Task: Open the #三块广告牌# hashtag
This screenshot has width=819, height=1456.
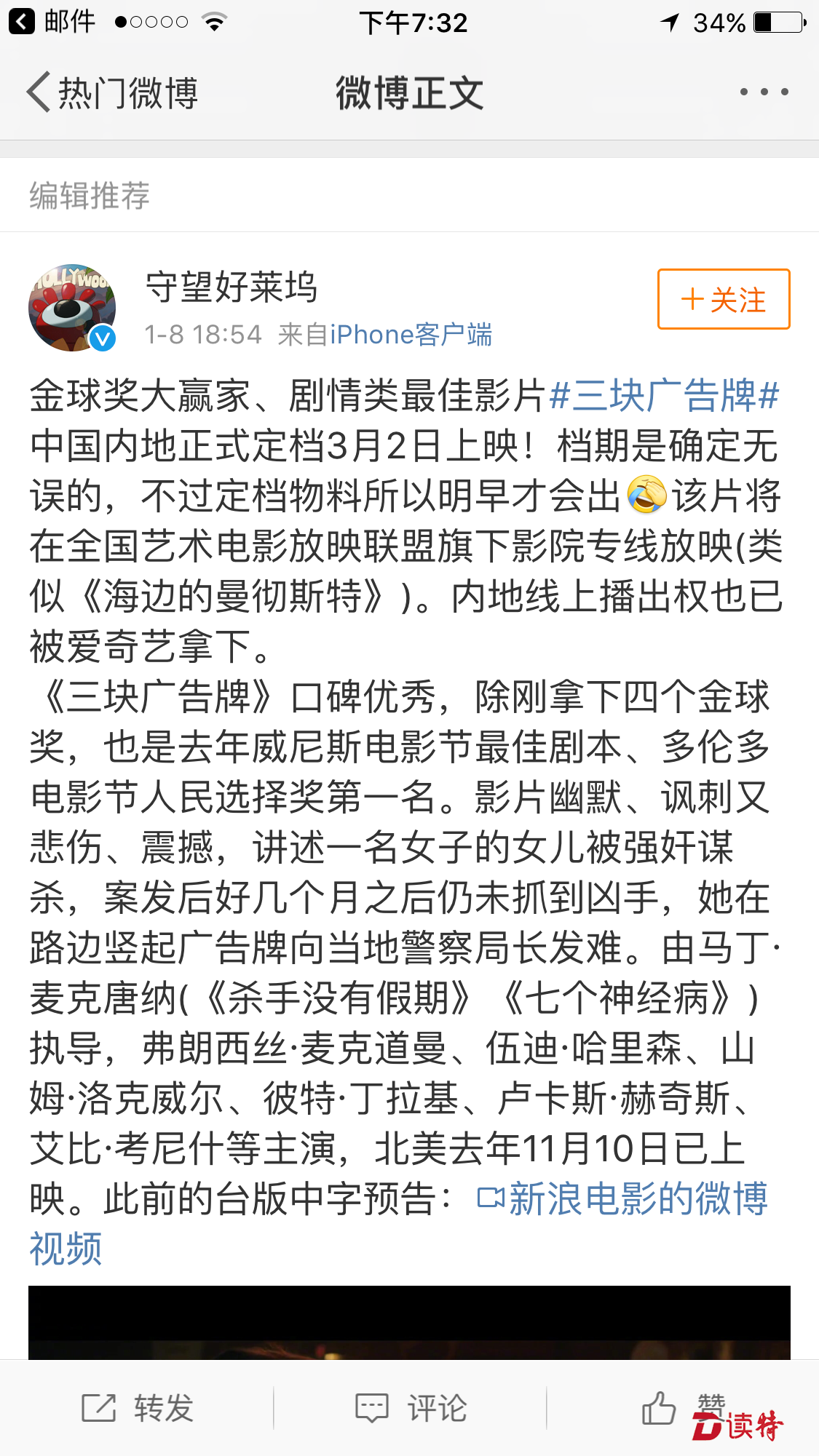Action: pos(664,397)
